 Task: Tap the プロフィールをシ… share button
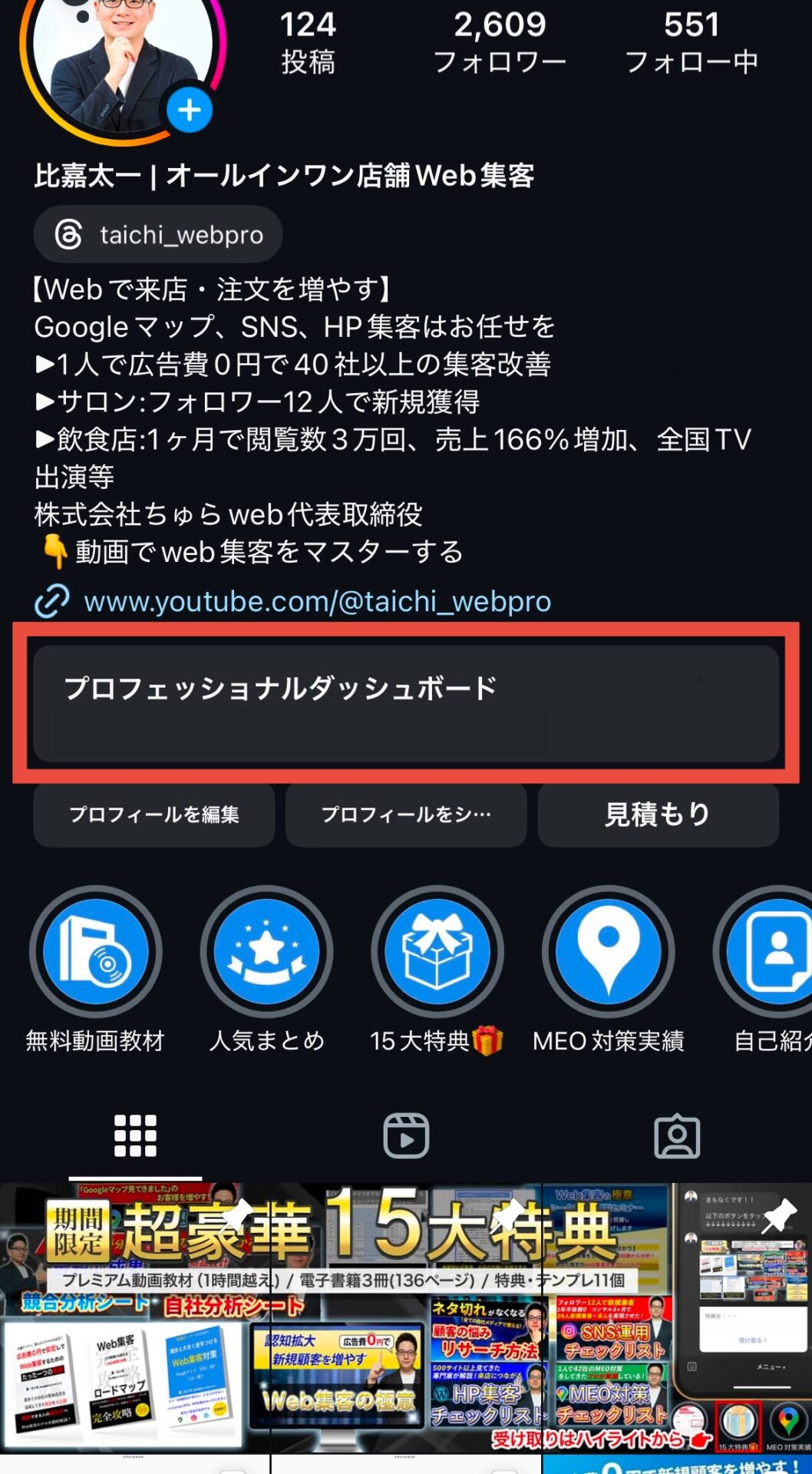(x=406, y=815)
